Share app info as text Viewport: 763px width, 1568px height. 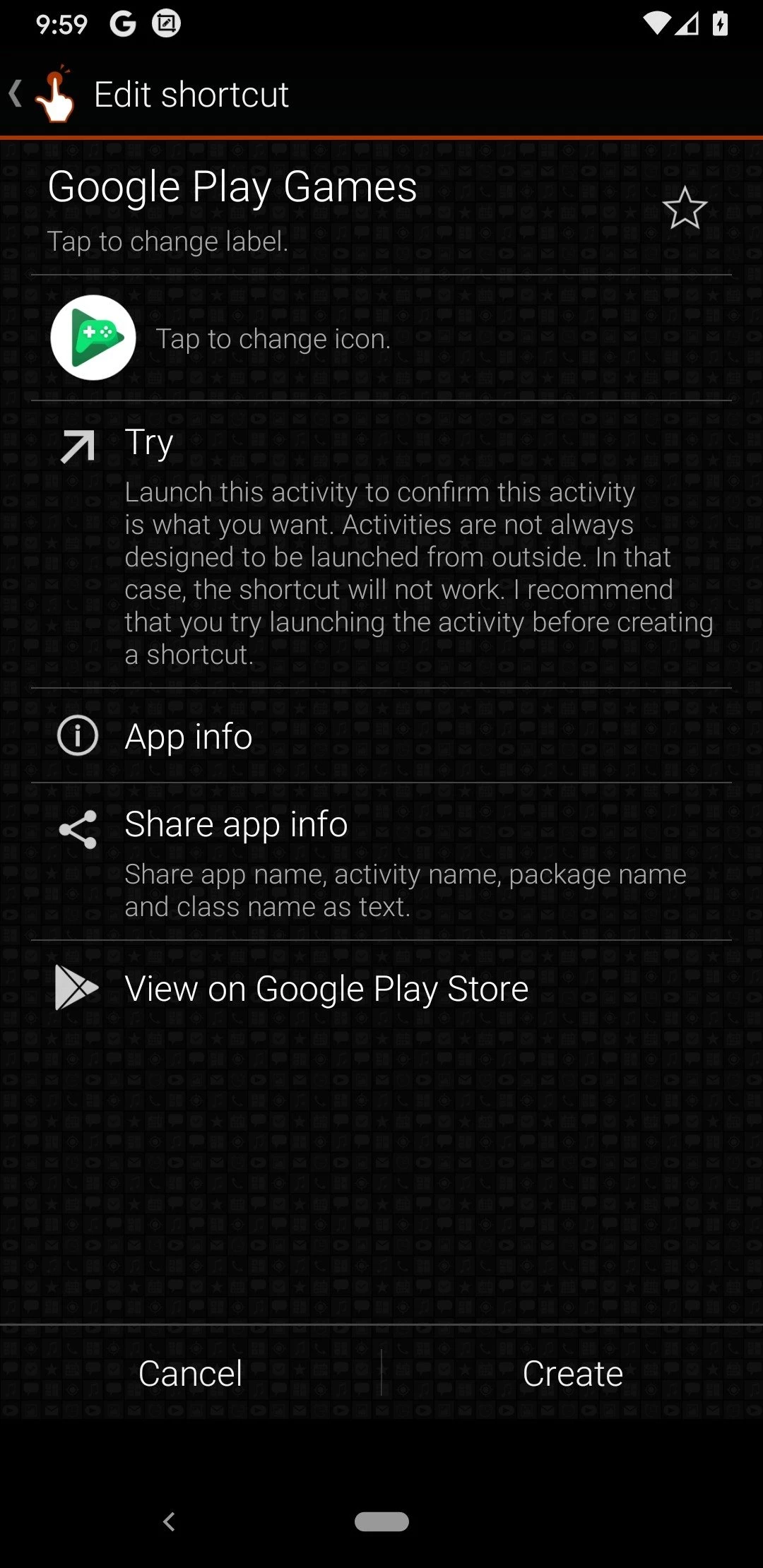[381, 862]
